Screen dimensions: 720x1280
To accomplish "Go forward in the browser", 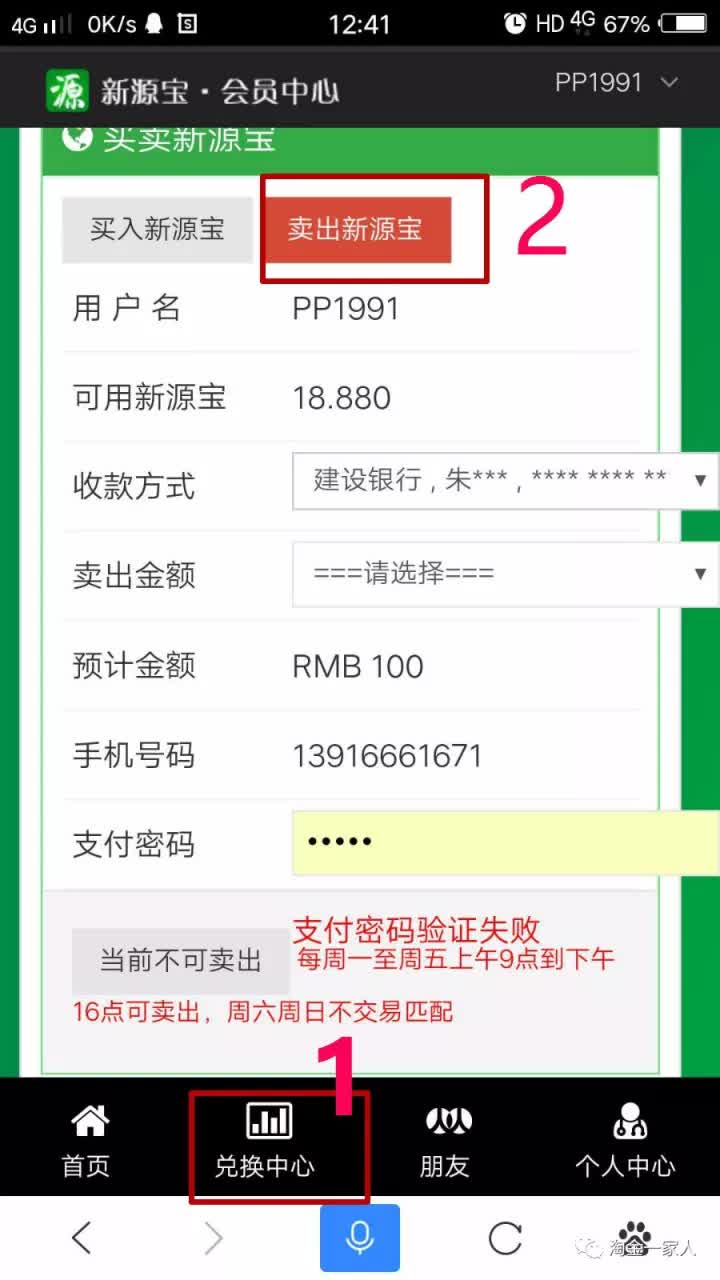I will pyautogui.click(x=213, y=1239).
